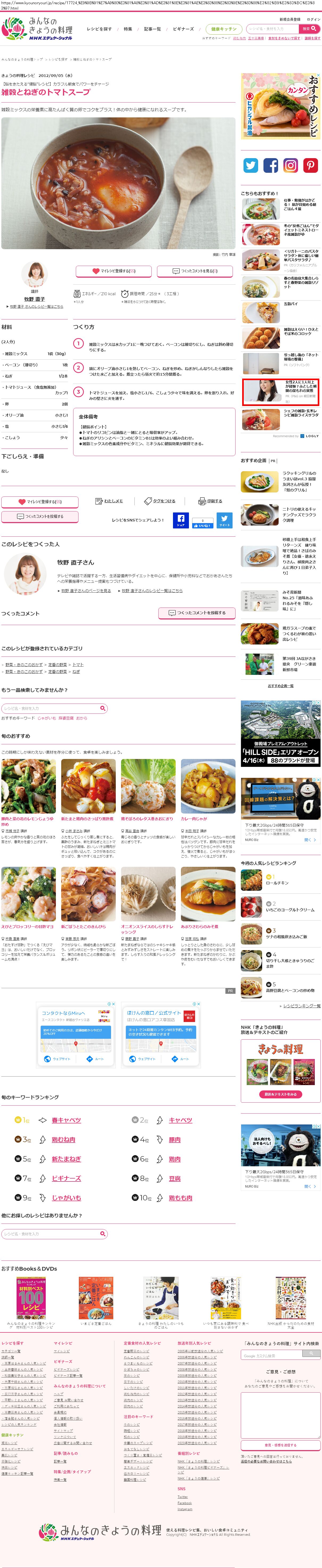Screen dimensions: 322x1568
Task: Open わたしメモ note link
Action: 110,501
